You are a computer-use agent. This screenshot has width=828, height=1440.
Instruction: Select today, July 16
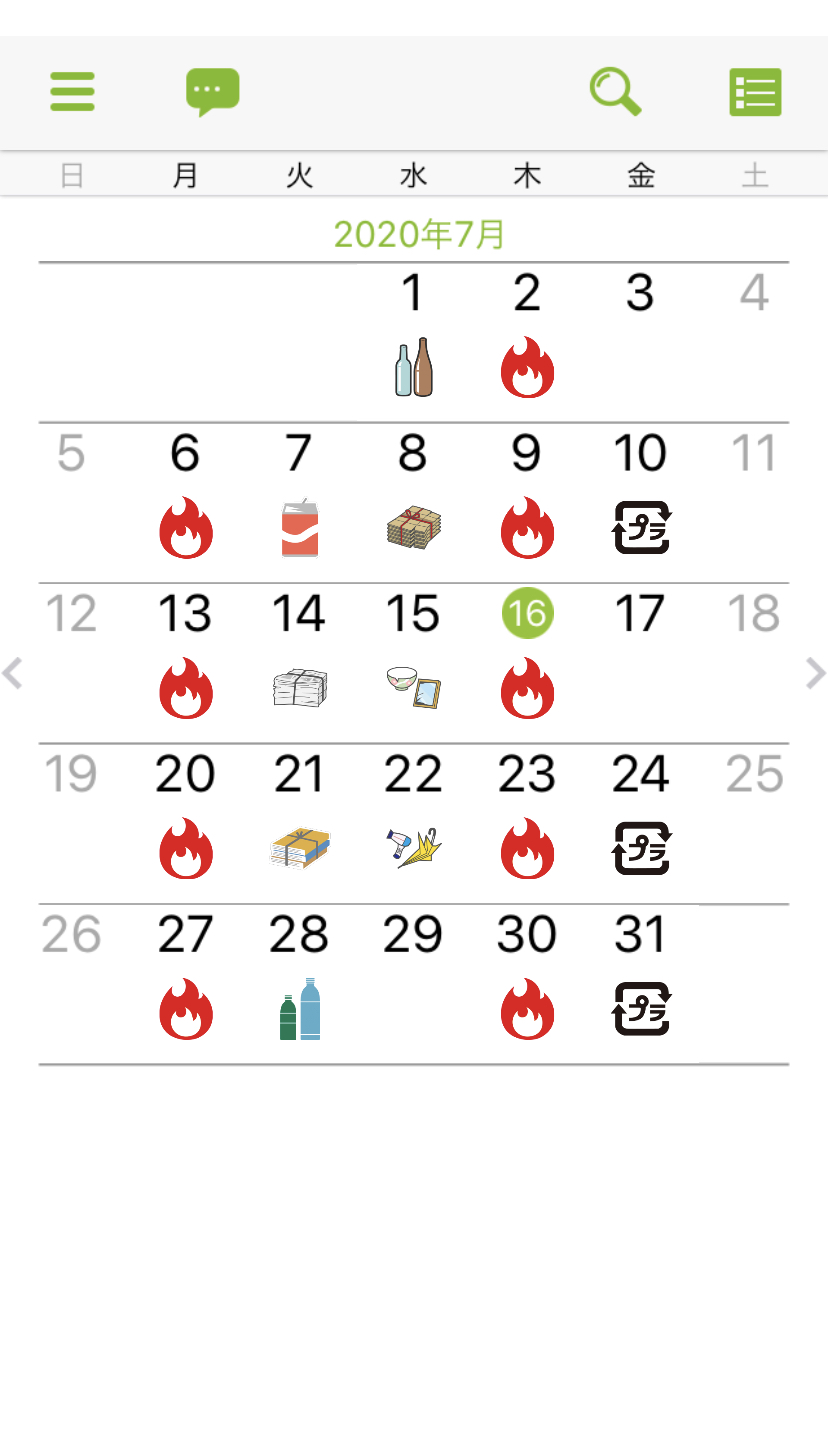(x=527, y=640)
